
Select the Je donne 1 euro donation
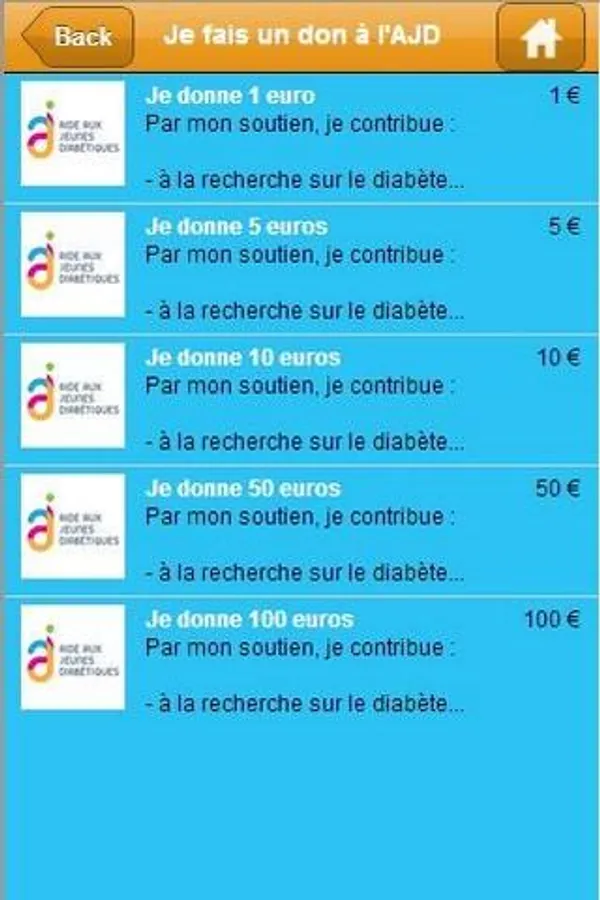pos(300,138)
